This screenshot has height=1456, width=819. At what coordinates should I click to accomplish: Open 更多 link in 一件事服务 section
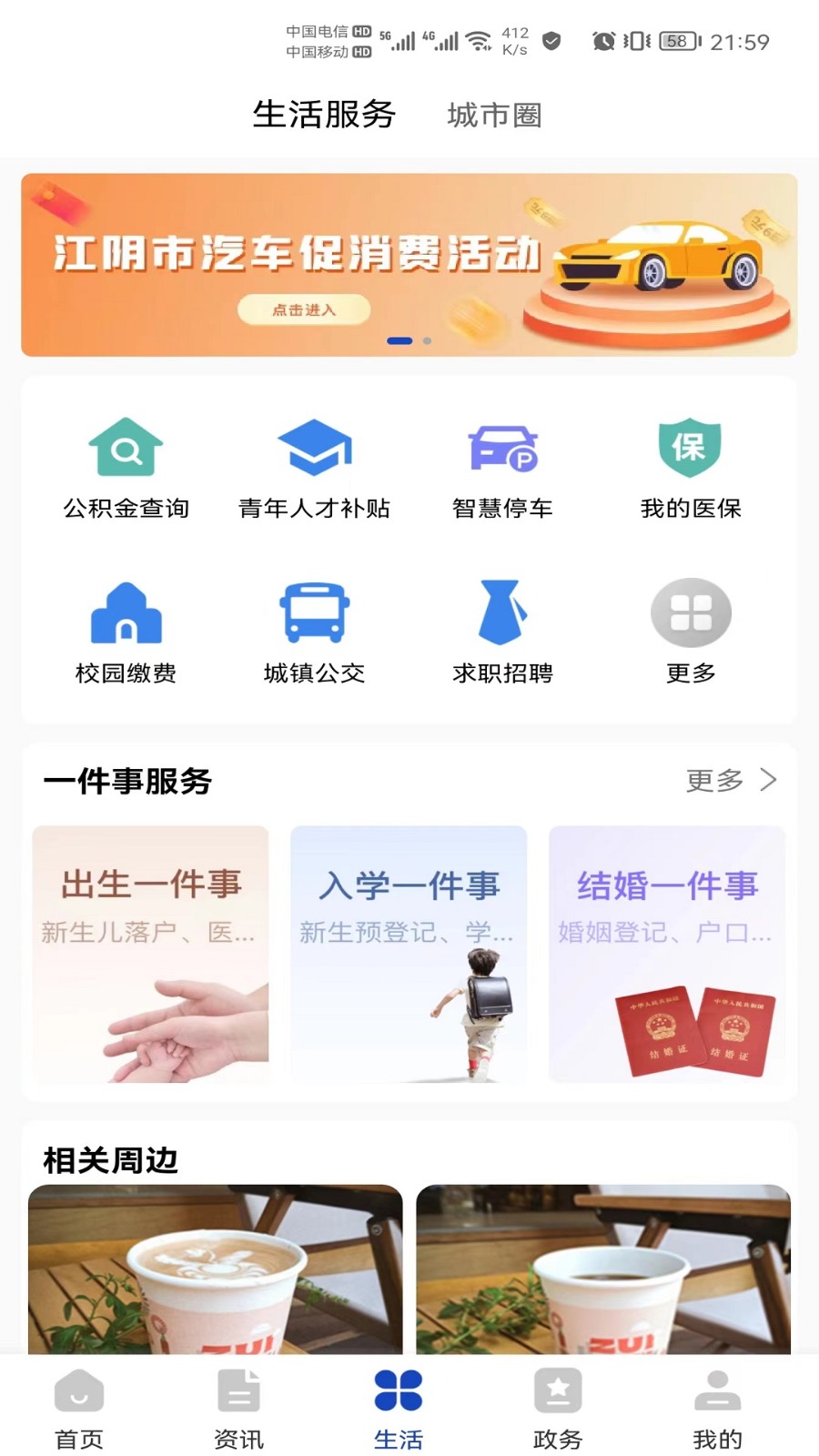point(713,781)
